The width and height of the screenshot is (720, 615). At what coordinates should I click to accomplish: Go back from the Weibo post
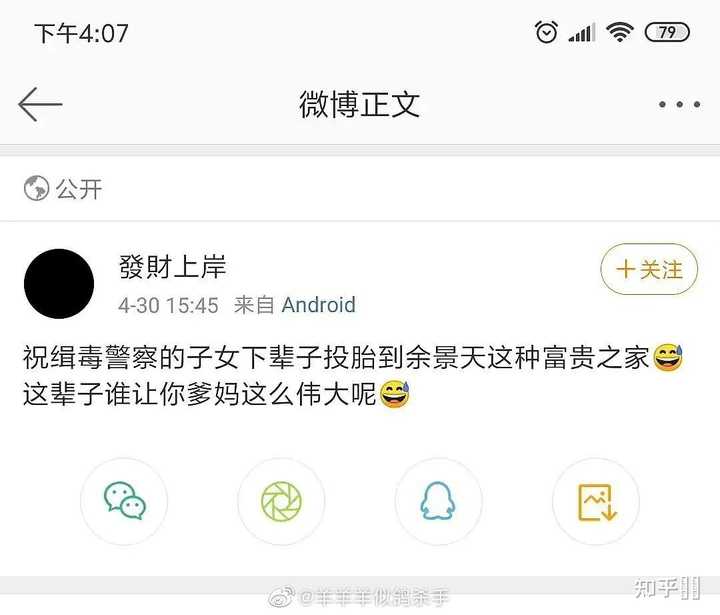click(x=40, y=104)
